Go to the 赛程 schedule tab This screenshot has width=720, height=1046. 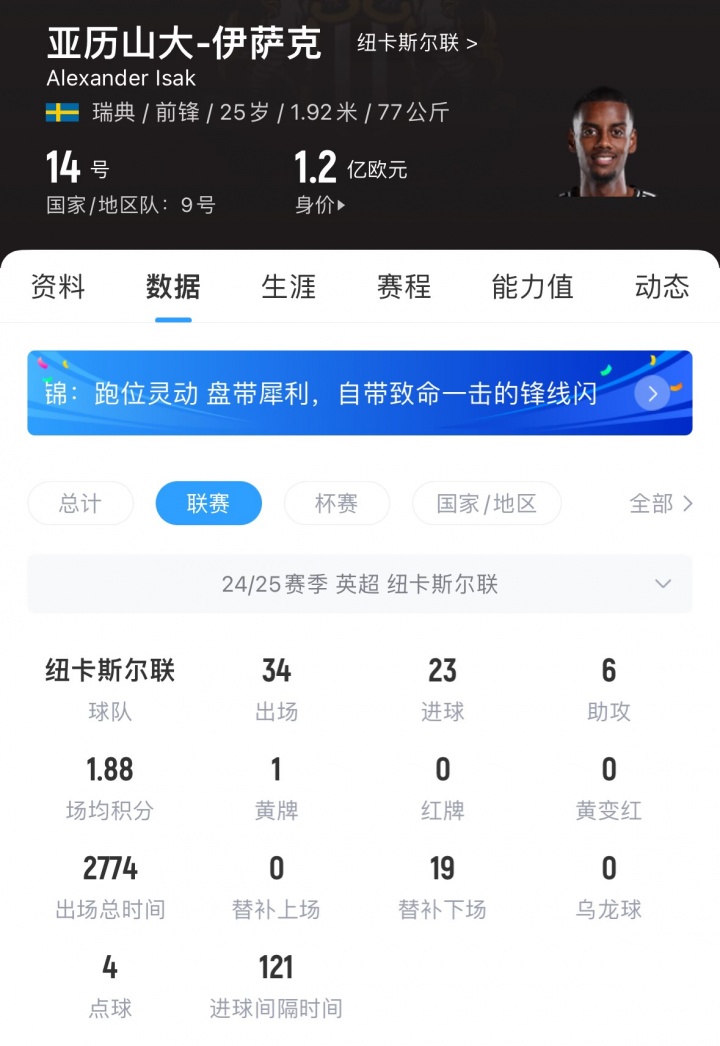(x=404, y=287)
